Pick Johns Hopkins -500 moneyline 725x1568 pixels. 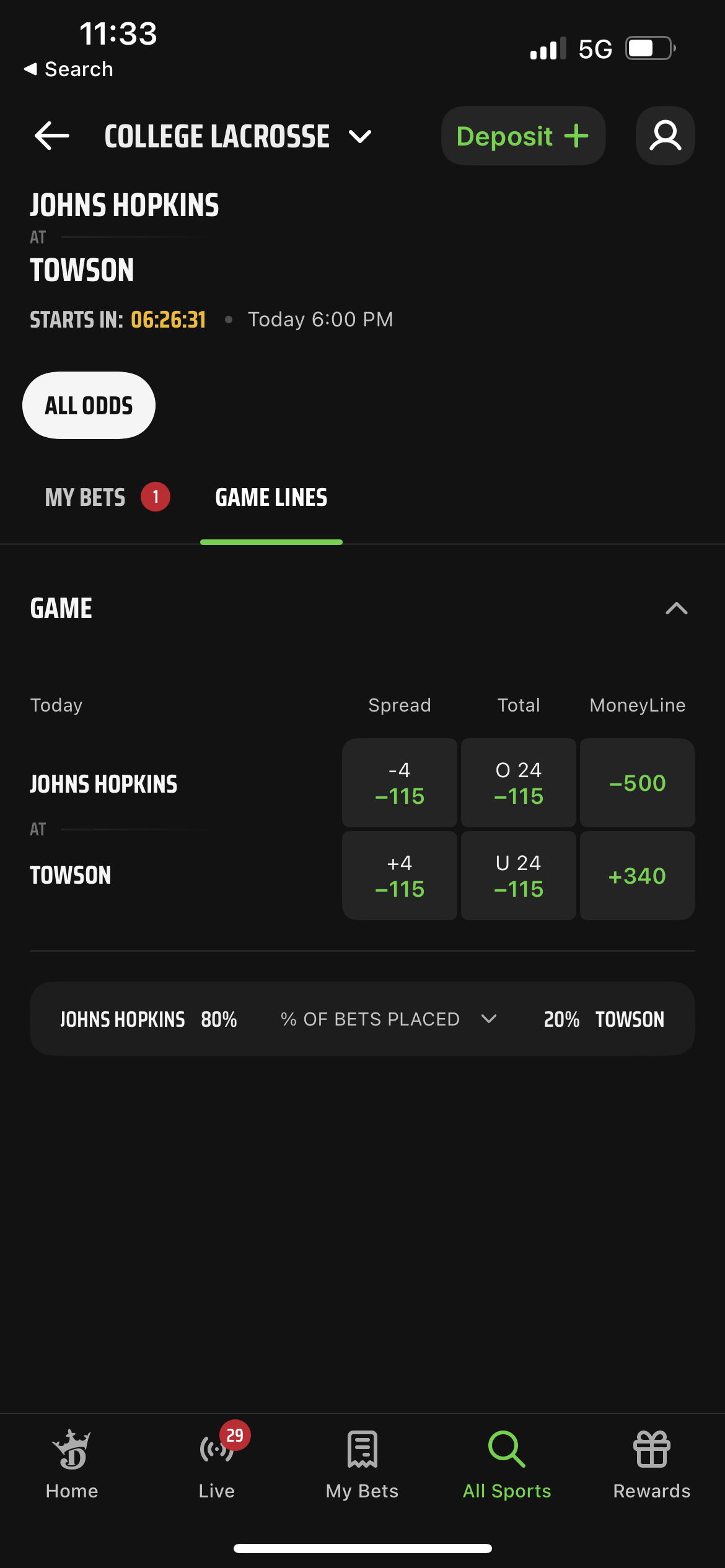click(638, 783)
